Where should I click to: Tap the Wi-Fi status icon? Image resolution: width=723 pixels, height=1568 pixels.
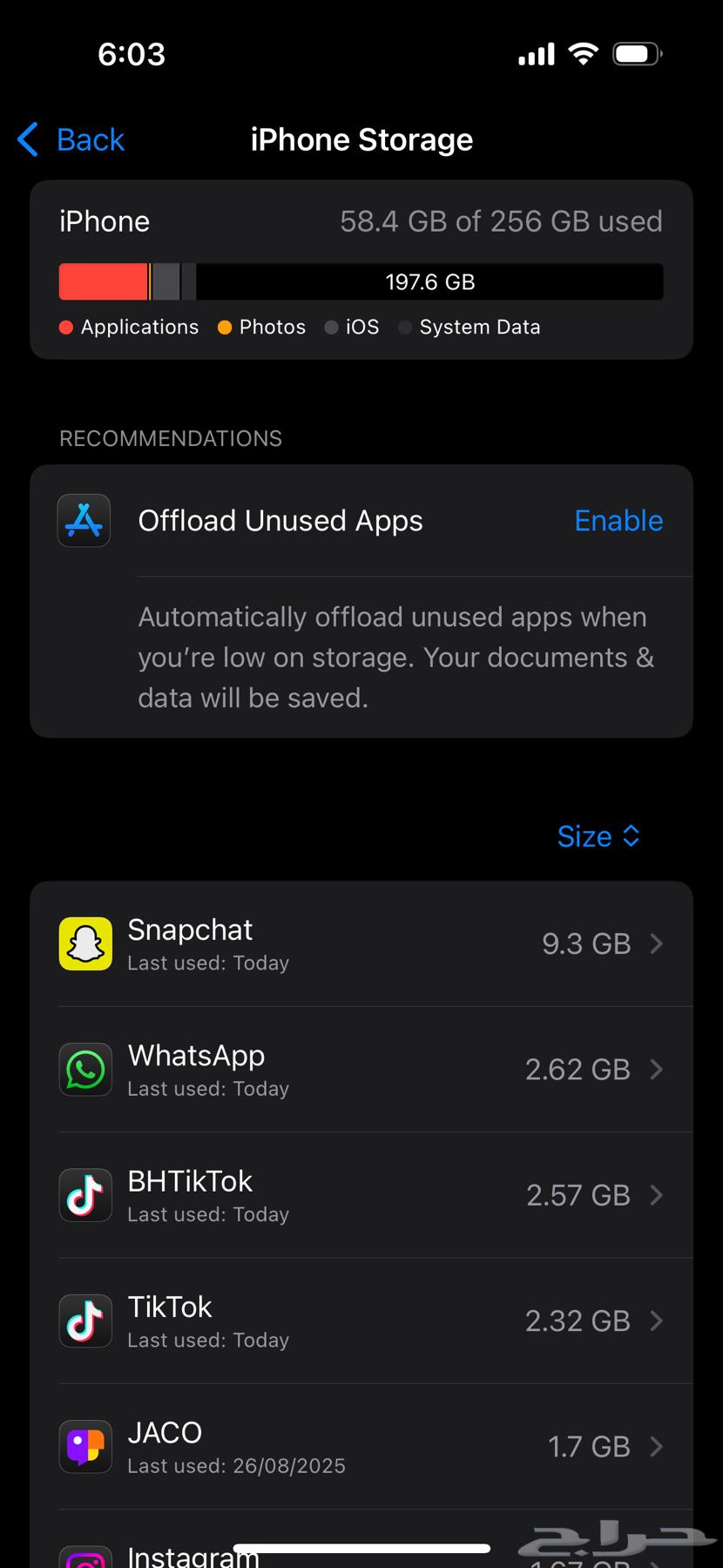583,52
